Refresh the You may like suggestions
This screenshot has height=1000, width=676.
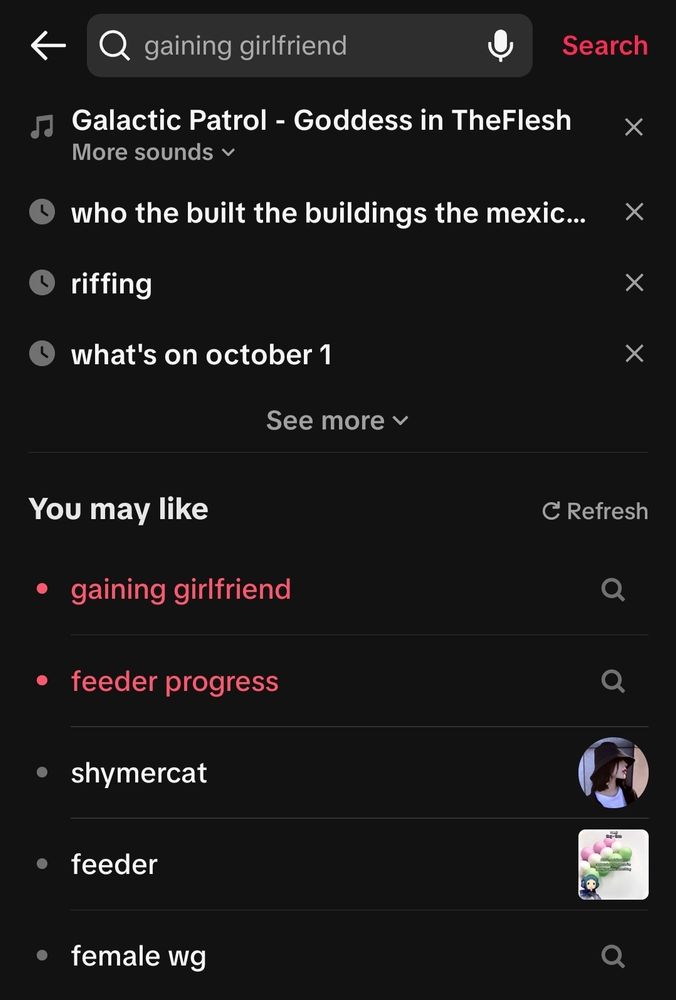(595, 511)
